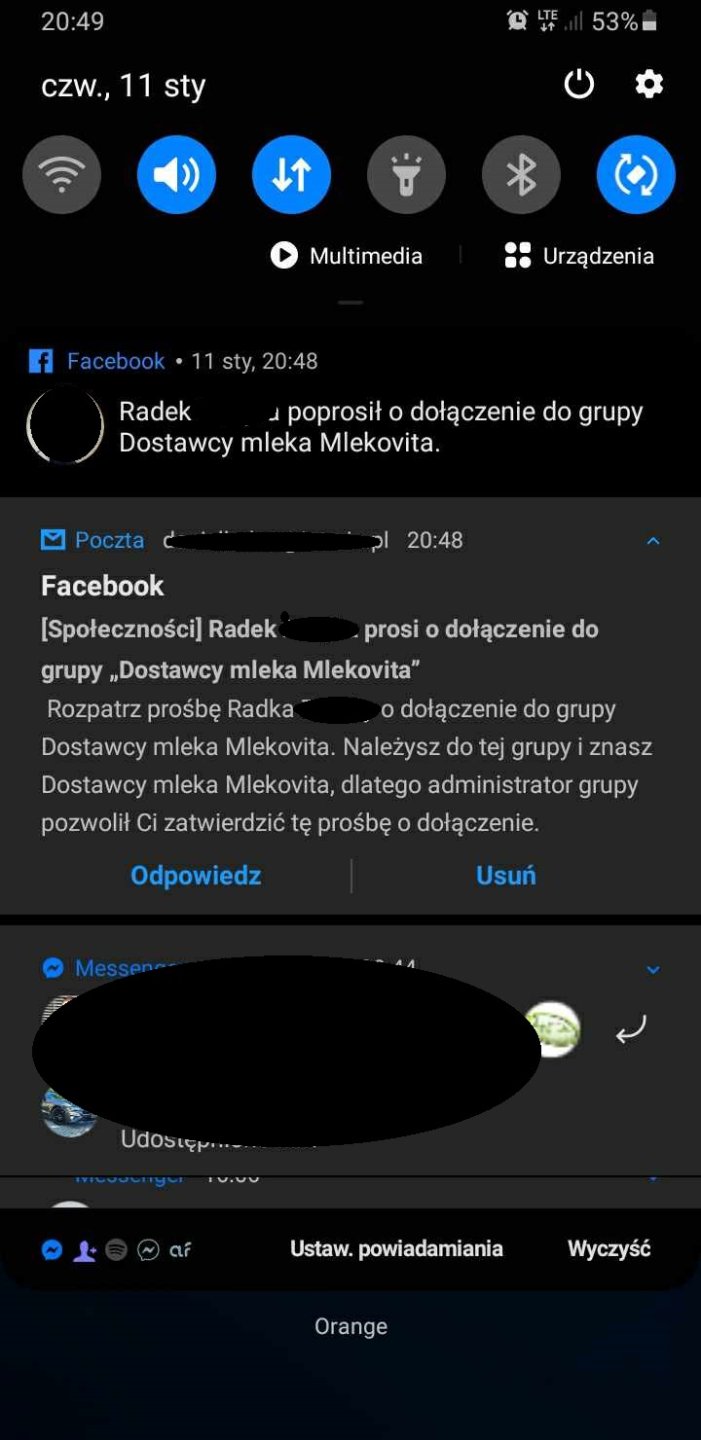The height and width of the screenshot is (1440, 701).
Task: Reply to the Messenger message
Action: tap(631, 1029)
